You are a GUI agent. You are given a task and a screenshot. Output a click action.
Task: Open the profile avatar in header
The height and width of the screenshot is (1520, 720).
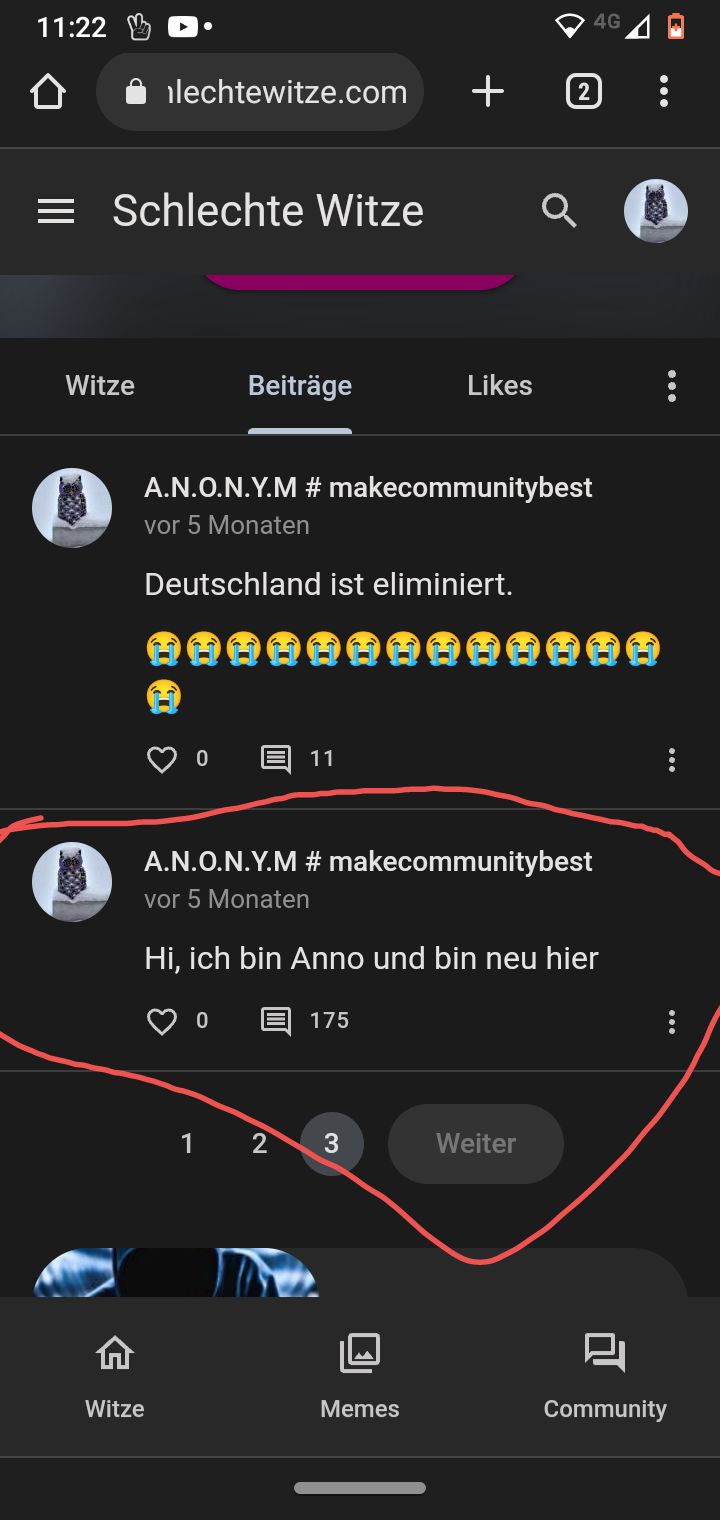pos(655,211)
